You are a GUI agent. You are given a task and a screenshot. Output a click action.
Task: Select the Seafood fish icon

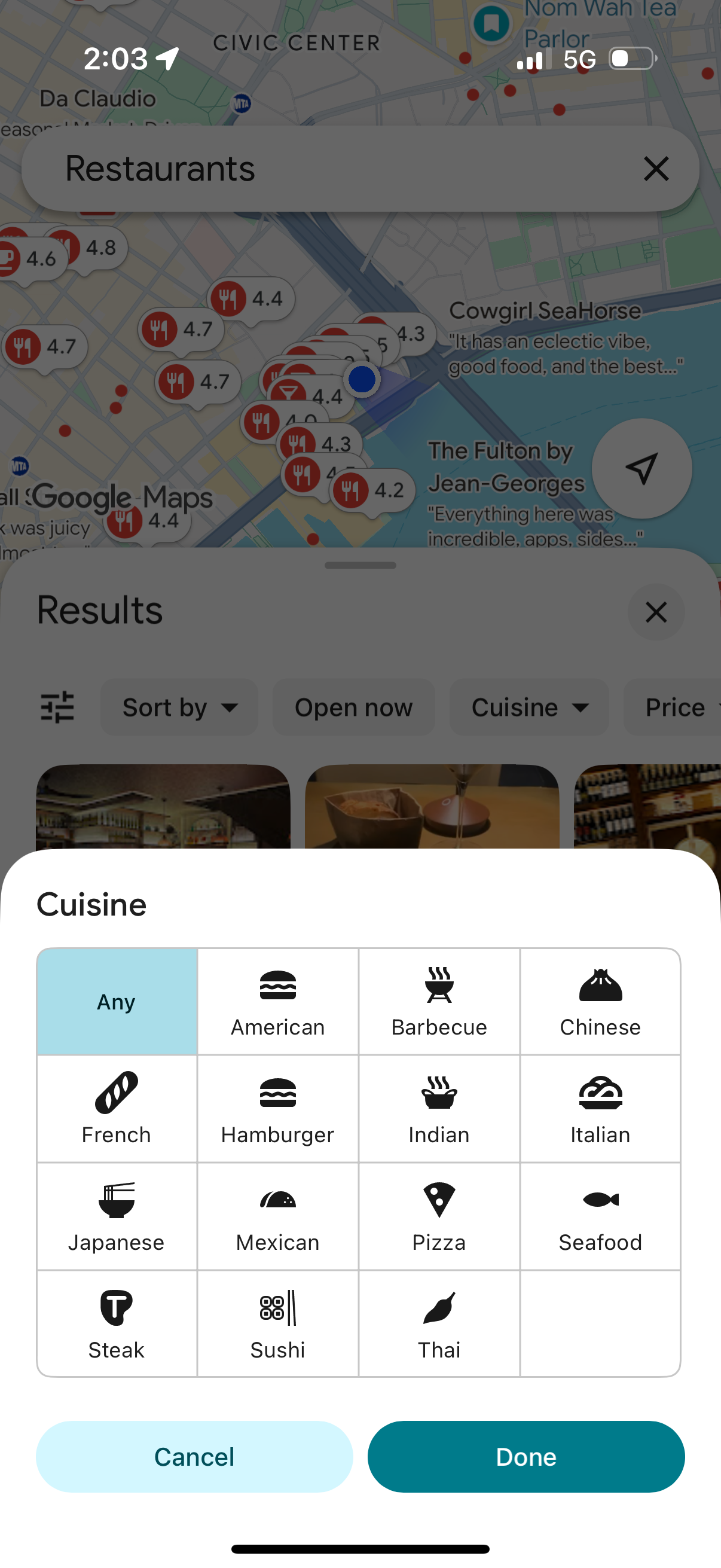(600, 1200)
